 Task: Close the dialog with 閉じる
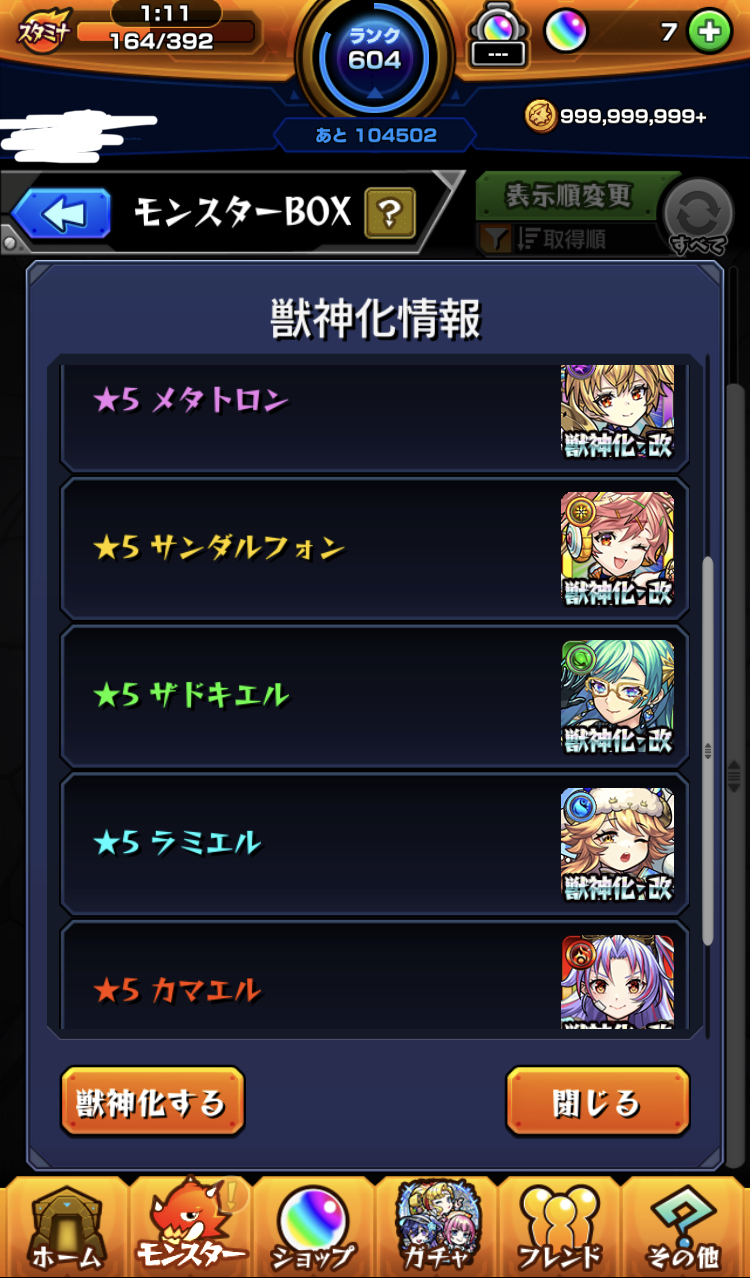tap(597, 1102)
